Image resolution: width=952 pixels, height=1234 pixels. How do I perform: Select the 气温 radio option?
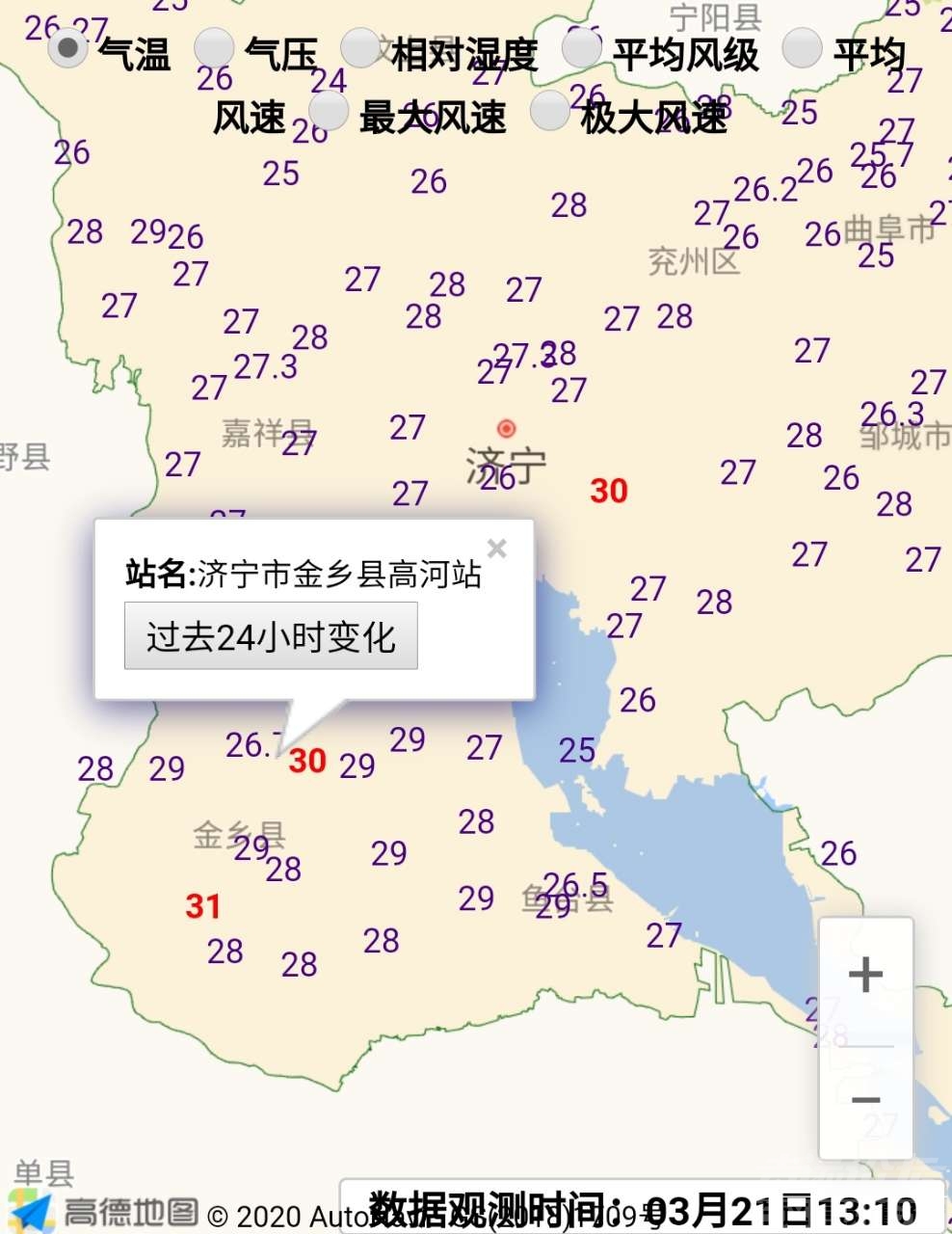click(x=67, y=48)
